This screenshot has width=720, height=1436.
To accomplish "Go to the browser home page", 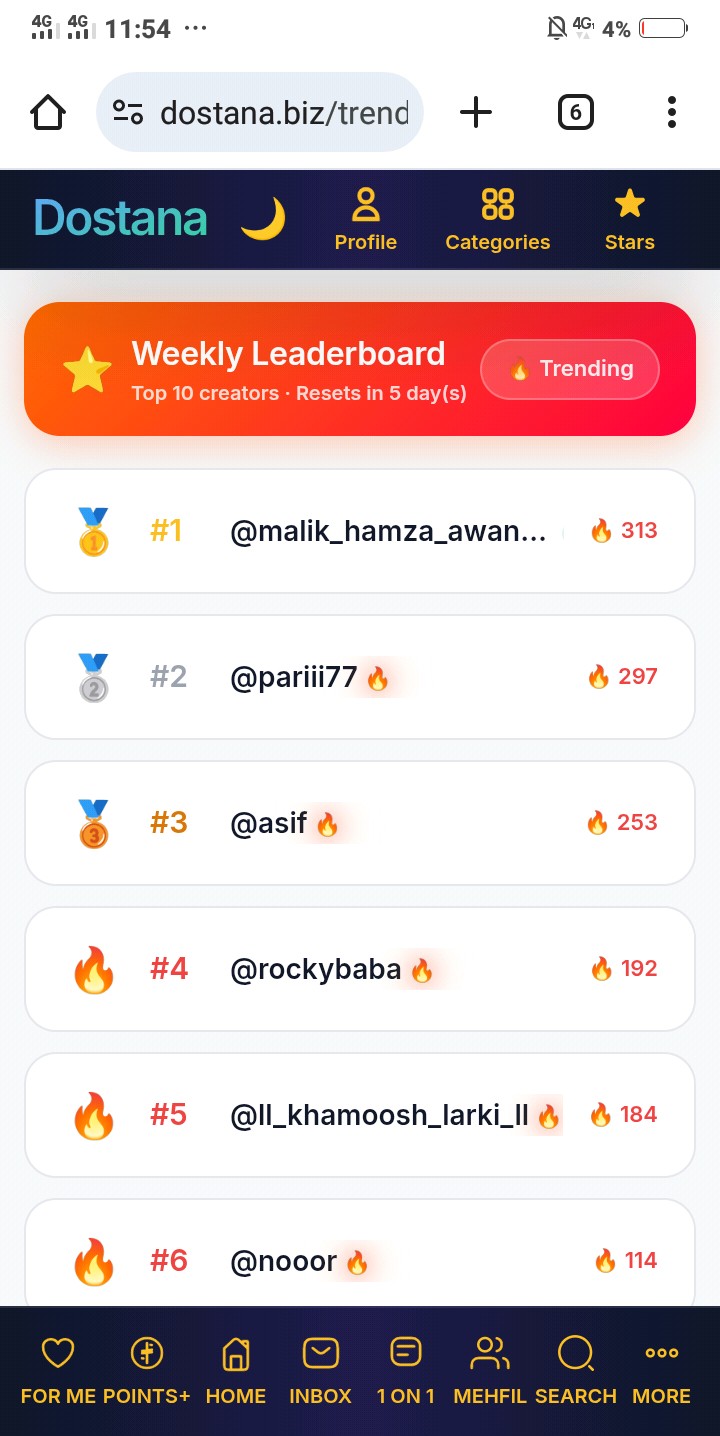I will pyautogui.click(x=48, y=112).
